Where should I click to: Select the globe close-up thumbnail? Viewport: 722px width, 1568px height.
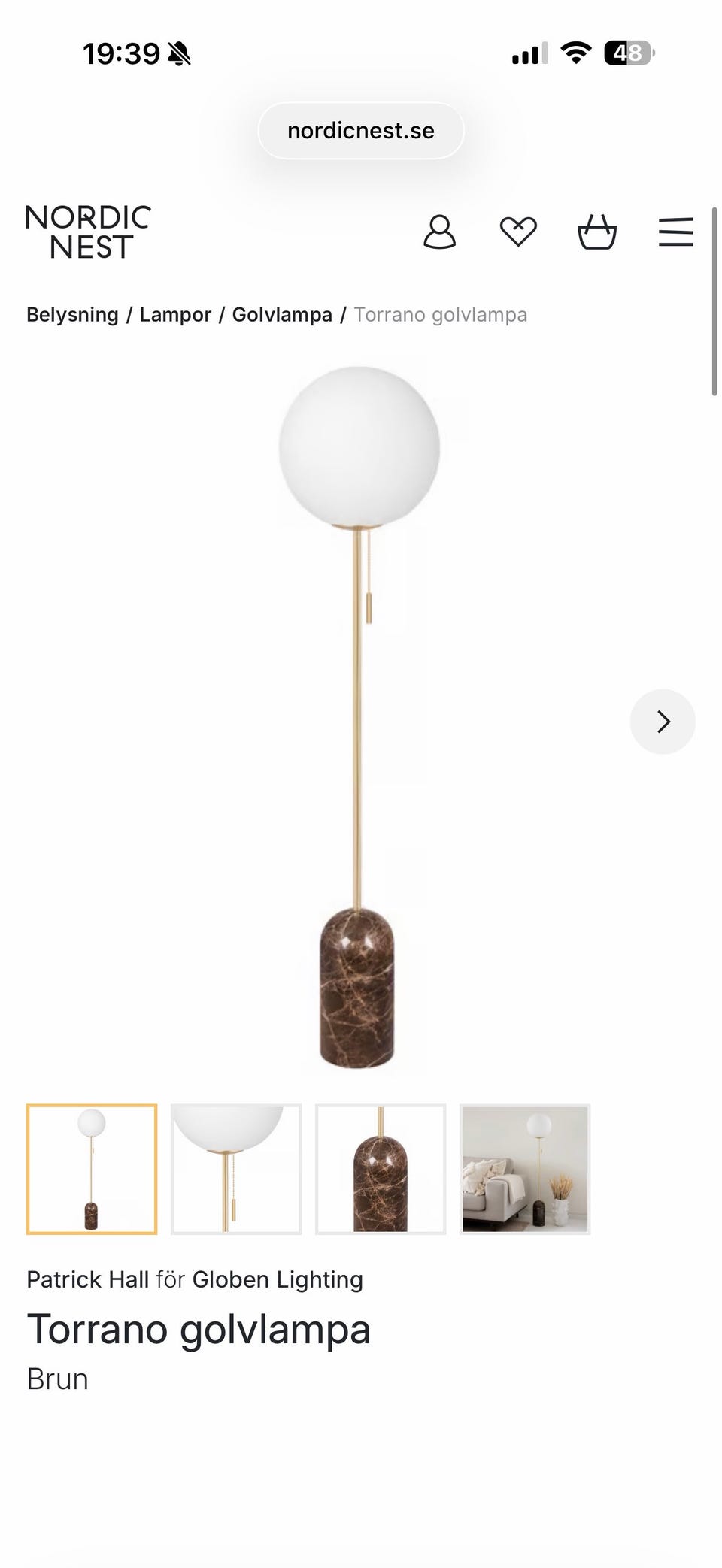click(236, 1169)
